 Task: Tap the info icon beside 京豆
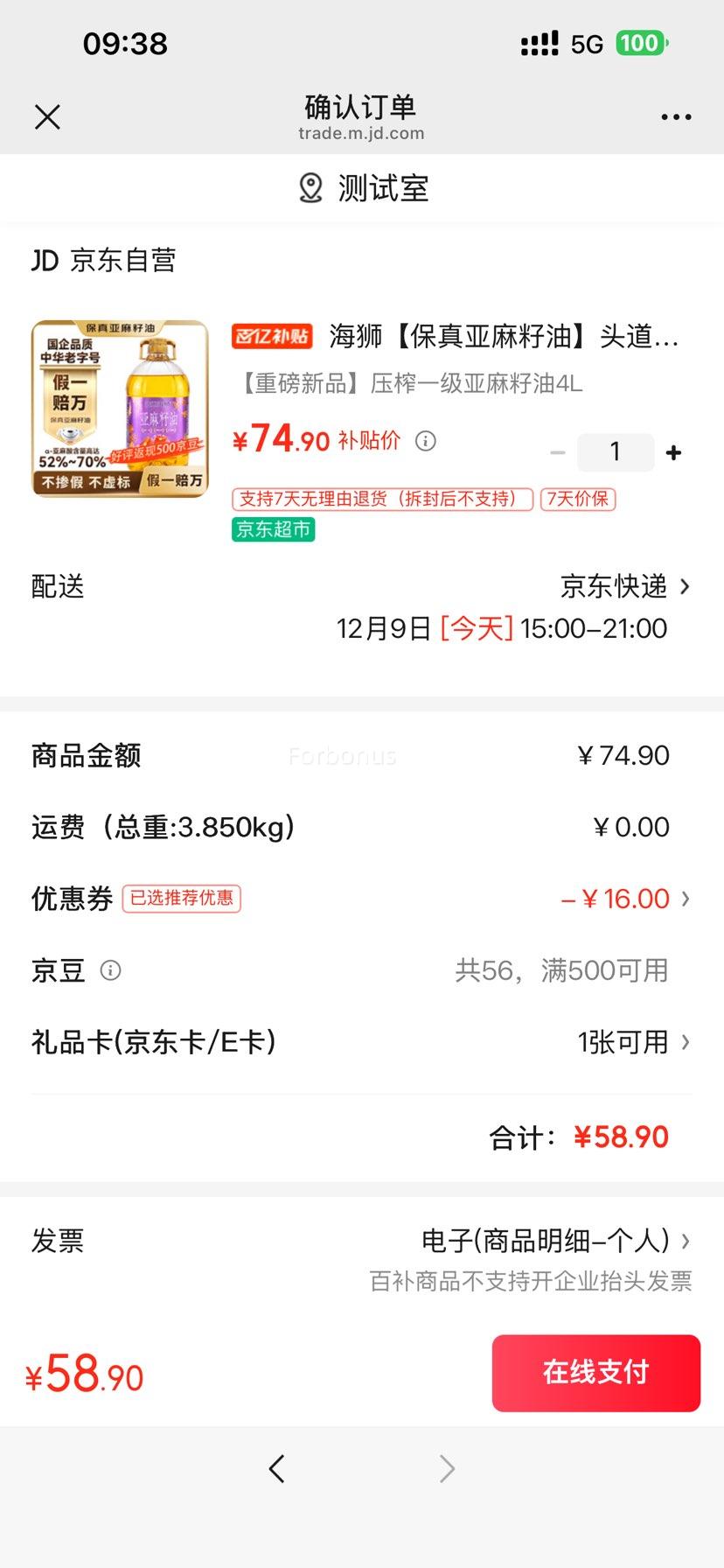[111, 970]
